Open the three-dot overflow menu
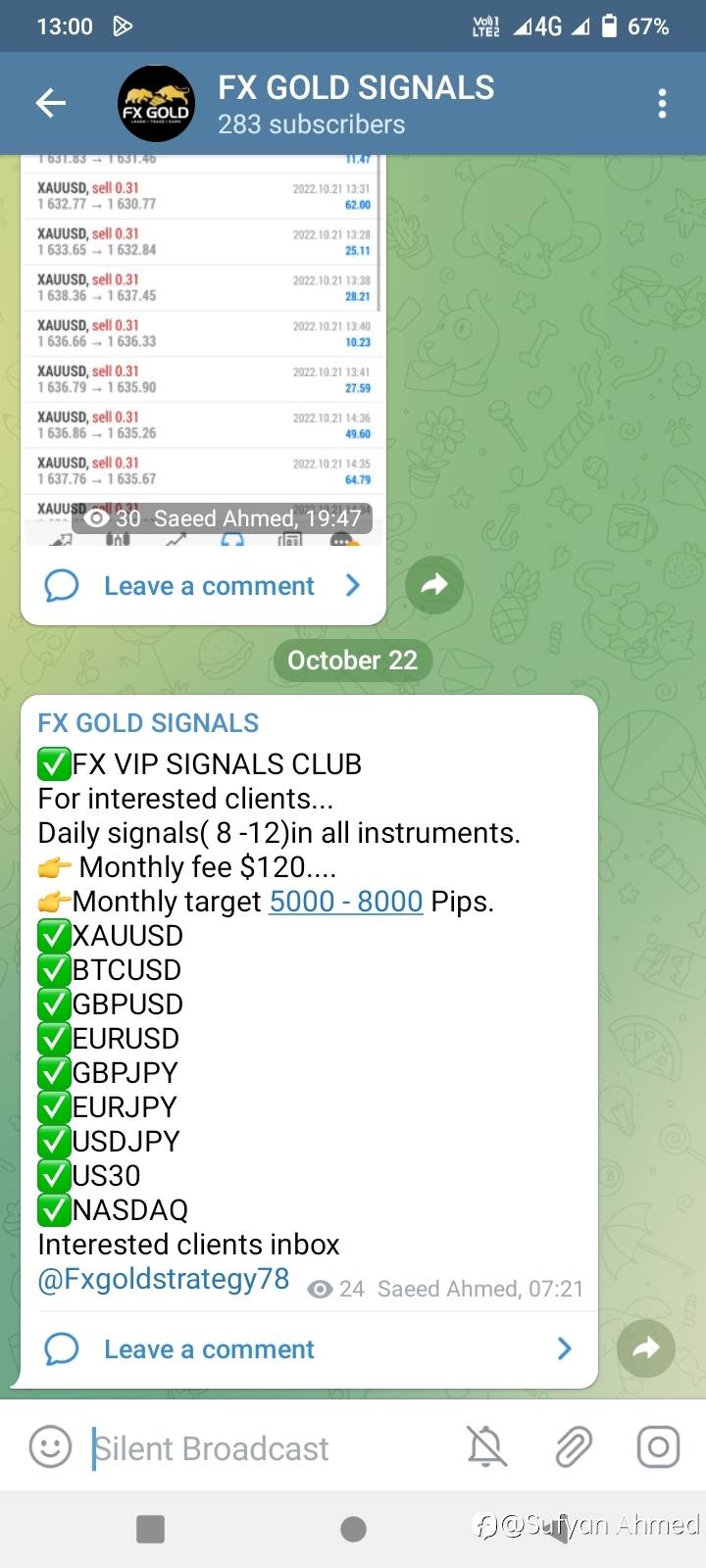Viewport: 706px width, 1568px height. (x=663, y=103)
